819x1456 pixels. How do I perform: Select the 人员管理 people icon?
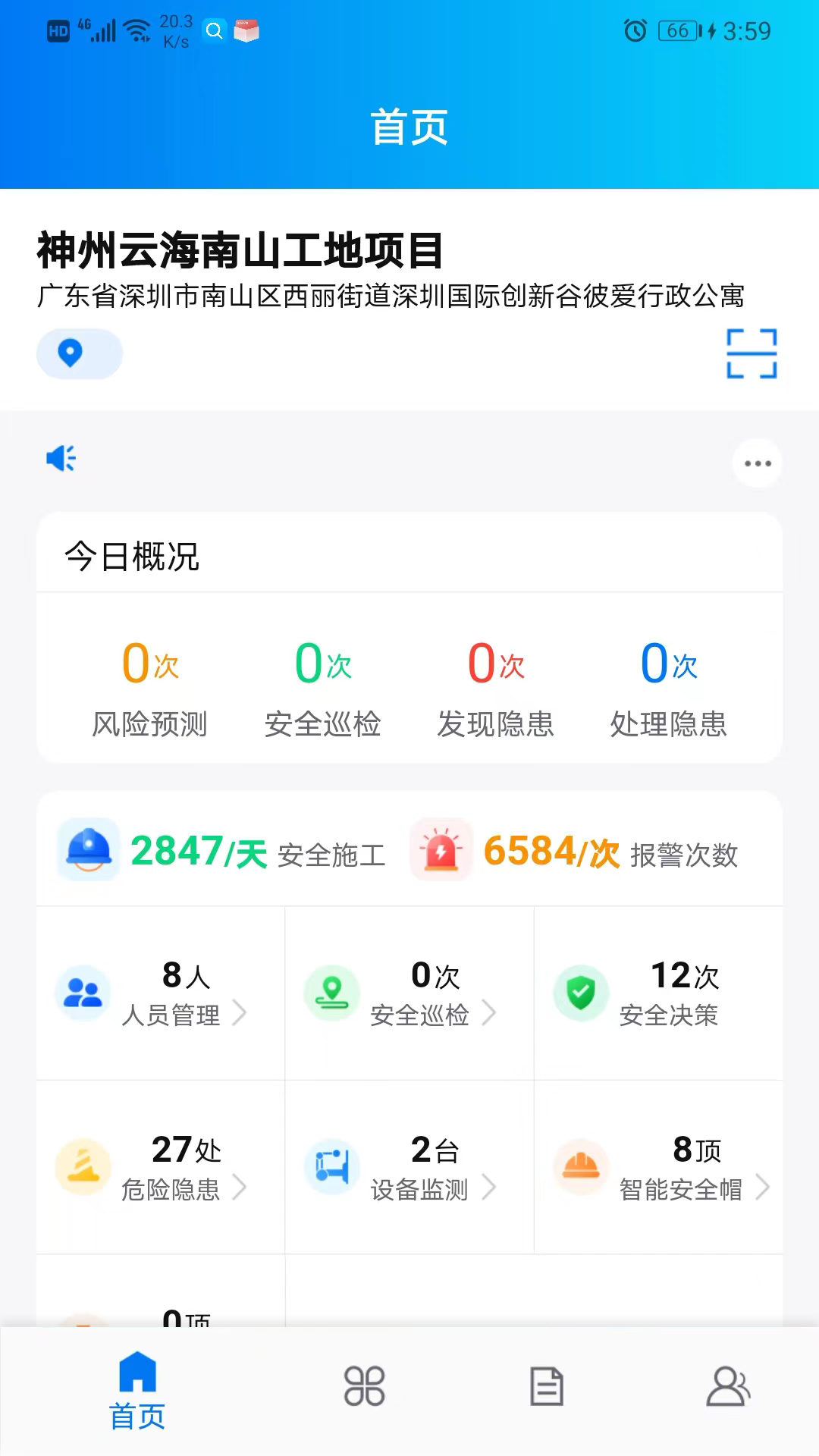tap(83, 992)
